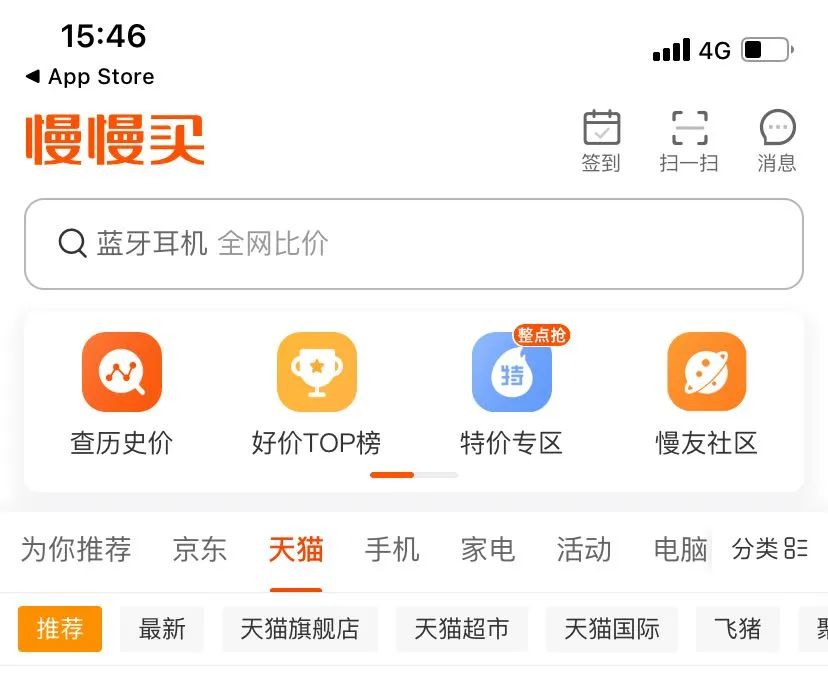Select the 最新 filter chip
This screenshot has width=828, height=686.
(x=162, y=629)
